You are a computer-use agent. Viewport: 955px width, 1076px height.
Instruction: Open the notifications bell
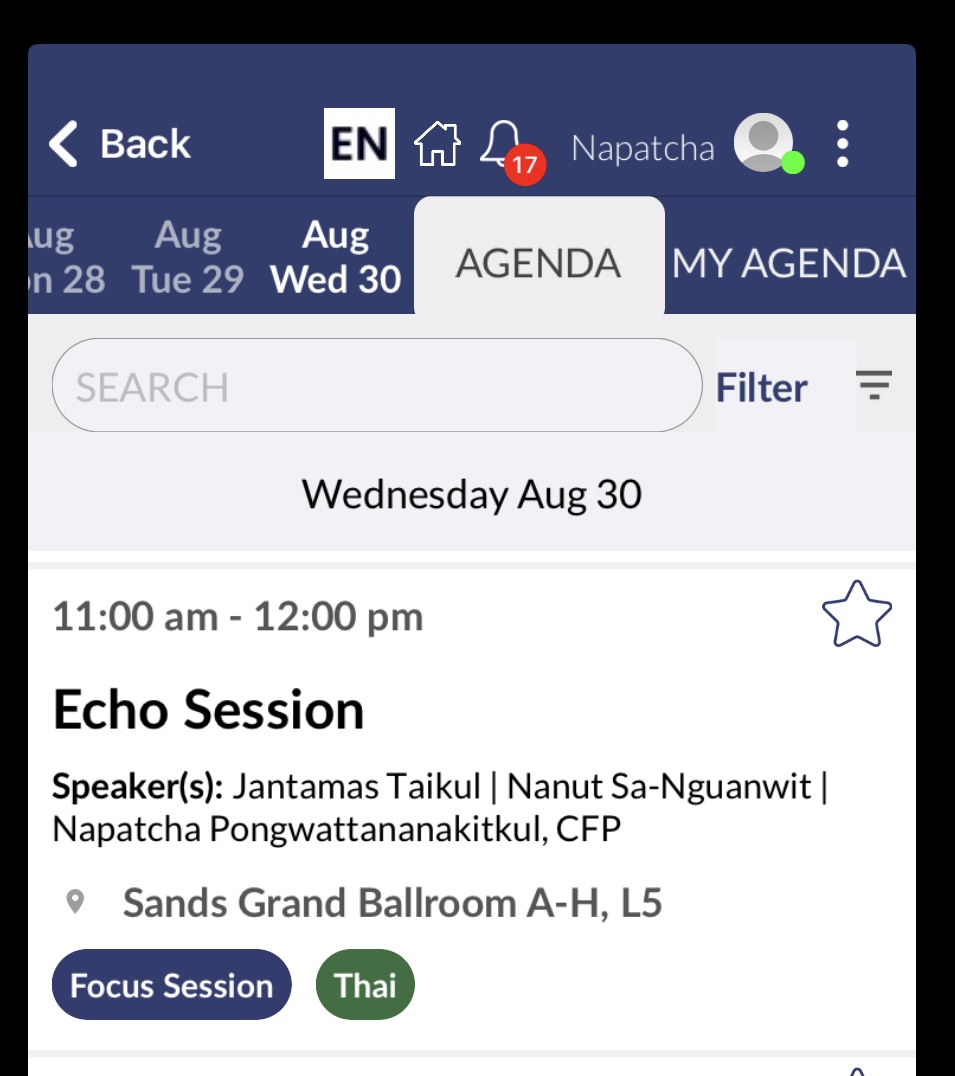[x=503, y=146]
